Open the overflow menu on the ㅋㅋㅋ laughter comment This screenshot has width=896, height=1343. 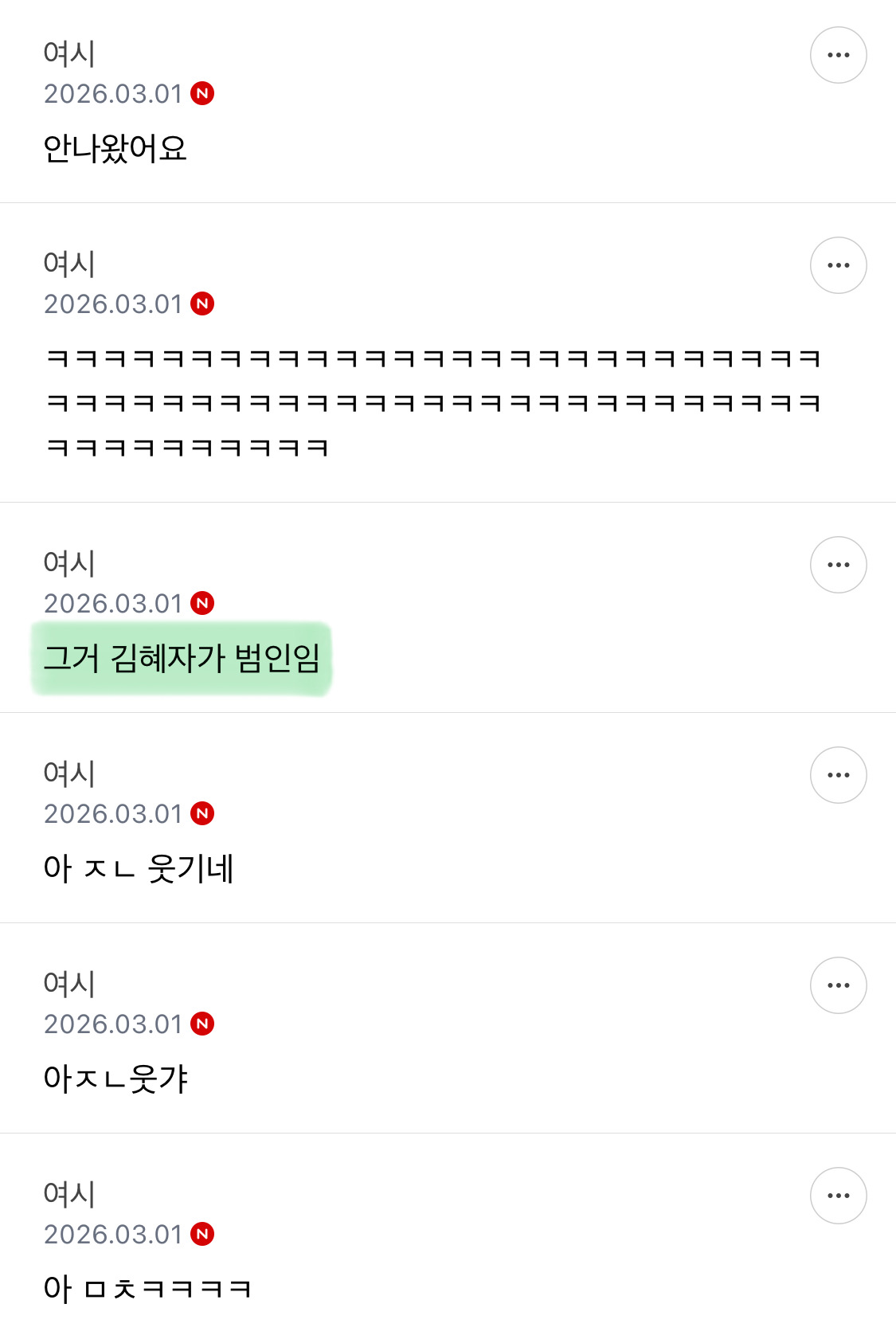click(838, 265)
